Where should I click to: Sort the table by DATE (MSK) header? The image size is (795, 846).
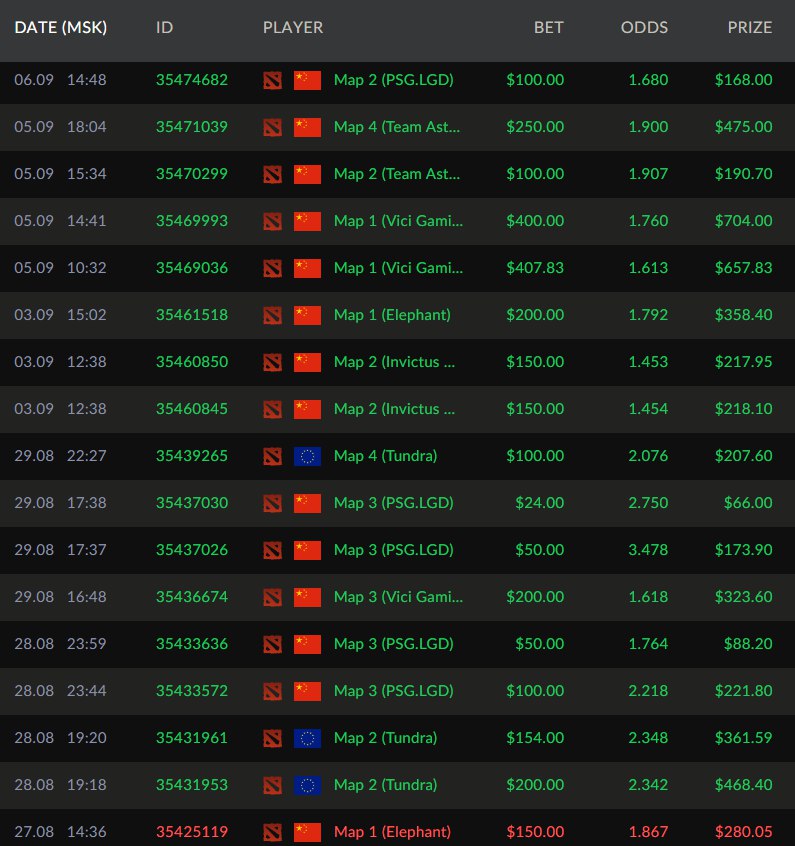pos(60,28)
